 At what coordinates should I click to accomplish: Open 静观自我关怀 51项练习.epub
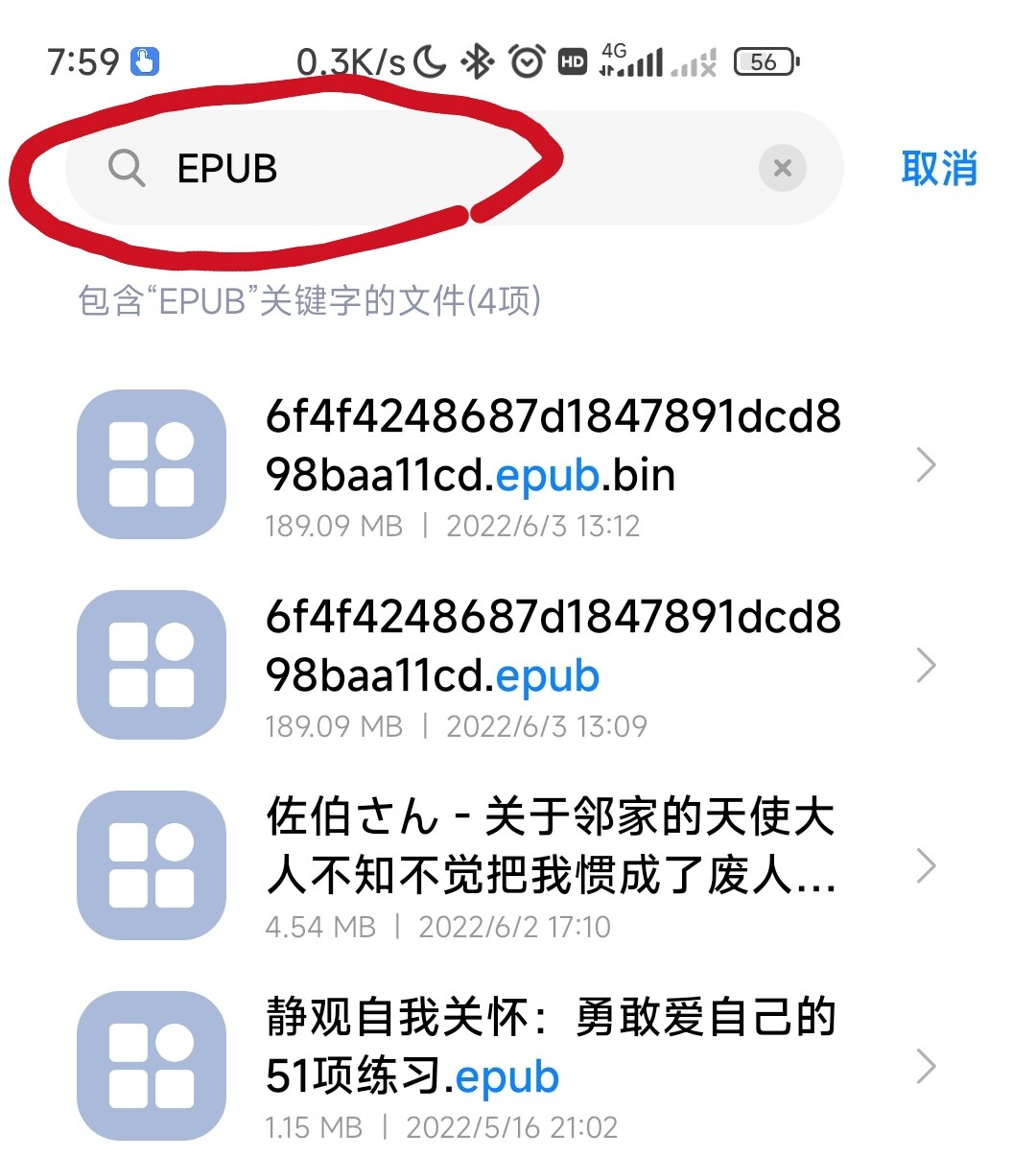pos(552,1067)
